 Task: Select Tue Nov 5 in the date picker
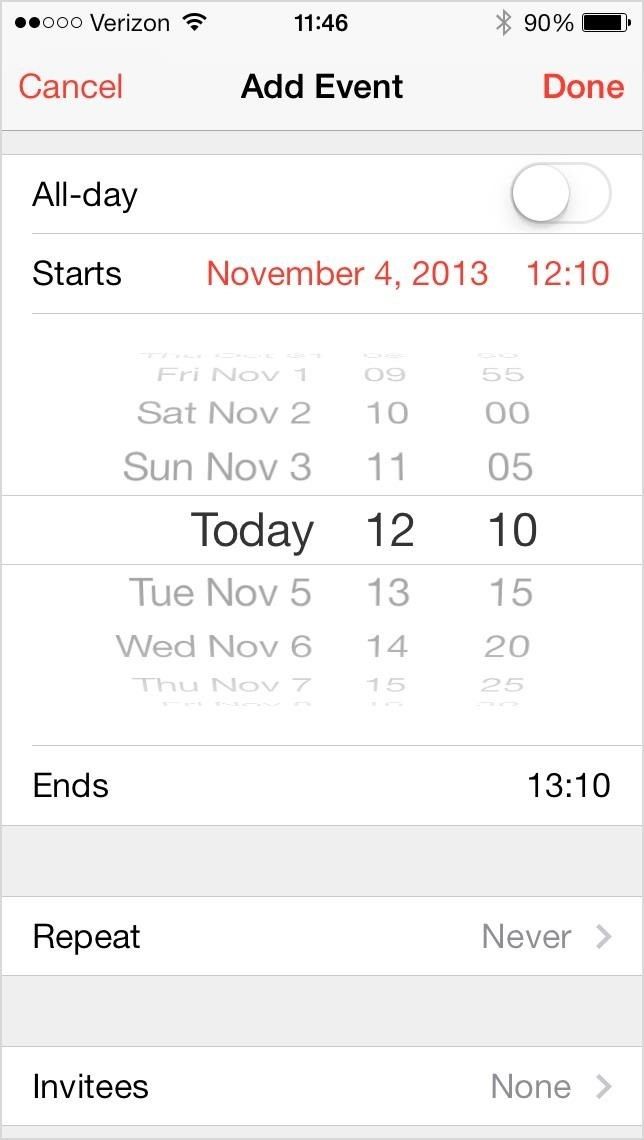[220, 592]
